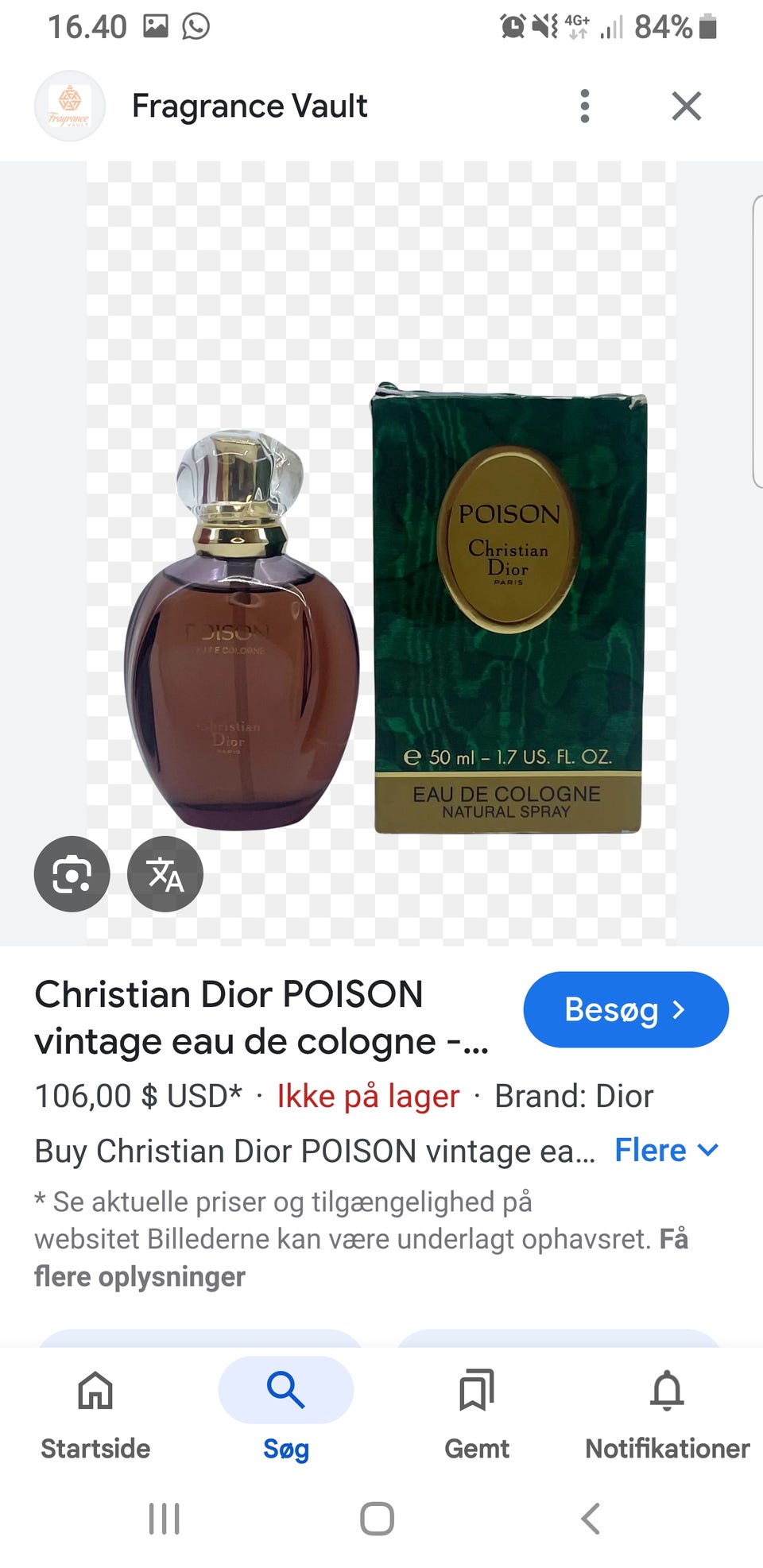Expand description with Flere
The image size is (763, 1568).
(666, 1150)
